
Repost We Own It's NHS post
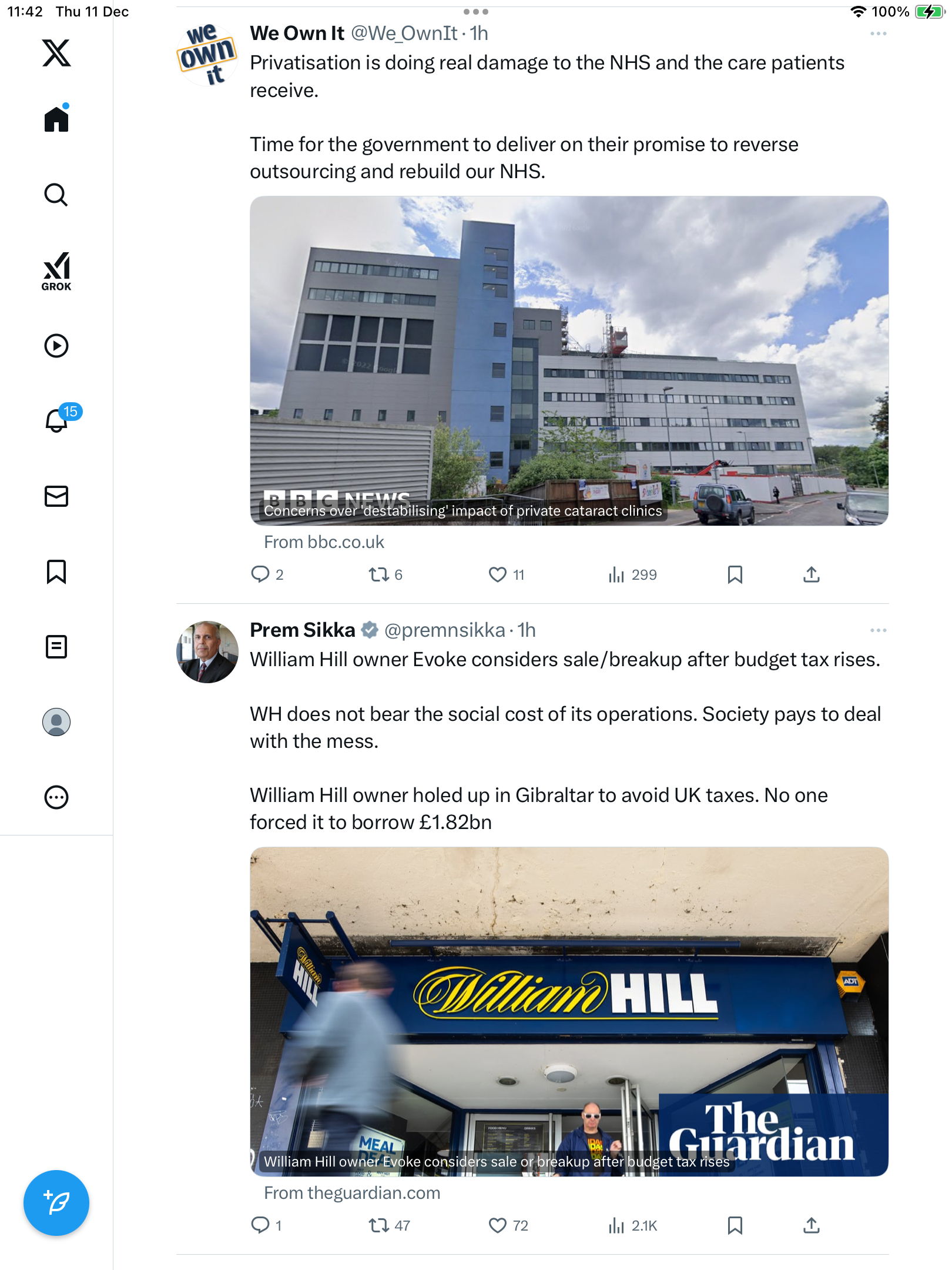[x=379, y=574]
